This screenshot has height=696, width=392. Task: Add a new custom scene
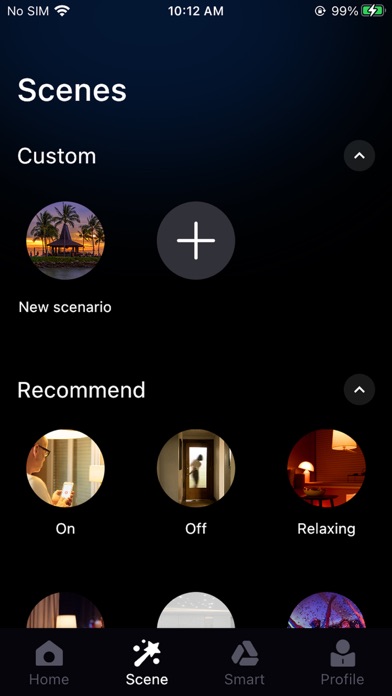[196, 241]
